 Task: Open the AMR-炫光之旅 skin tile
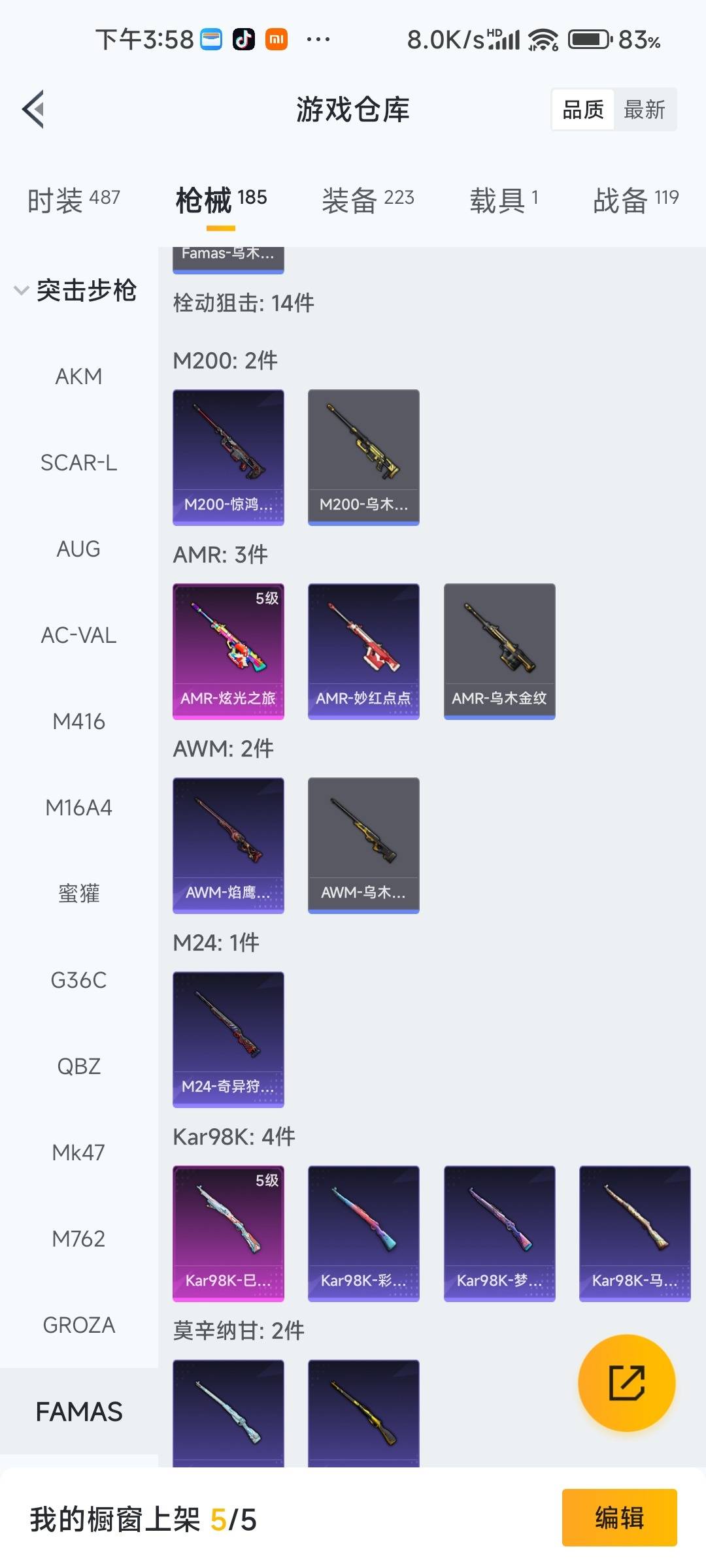coord(228,651)
